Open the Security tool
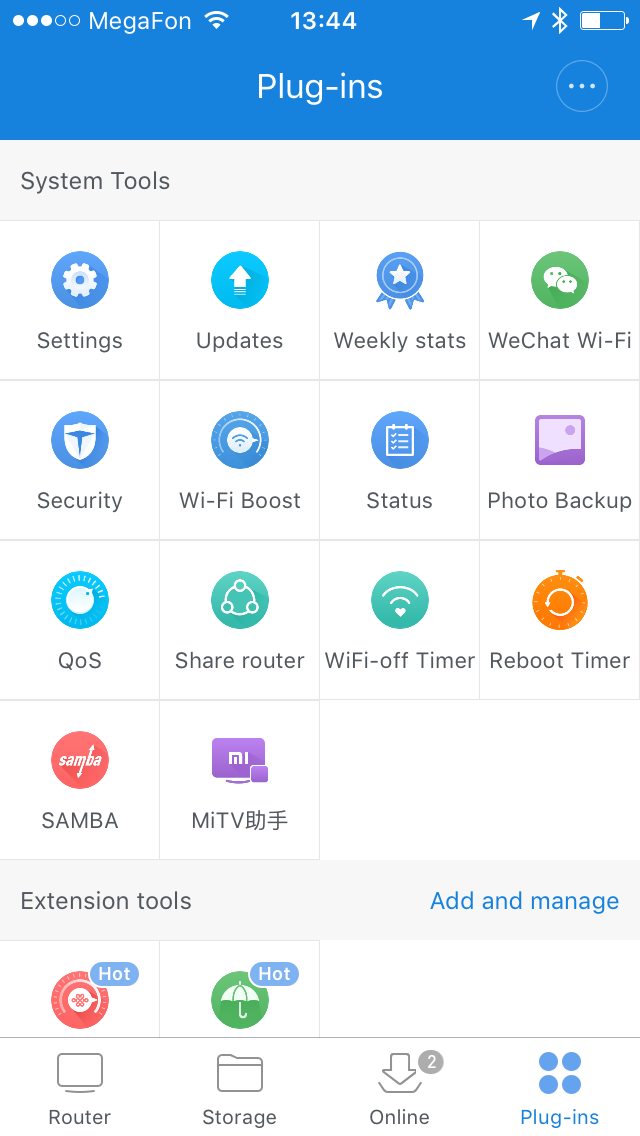The width and height of the screenshot is (640, 1136). tap(80, 460)
